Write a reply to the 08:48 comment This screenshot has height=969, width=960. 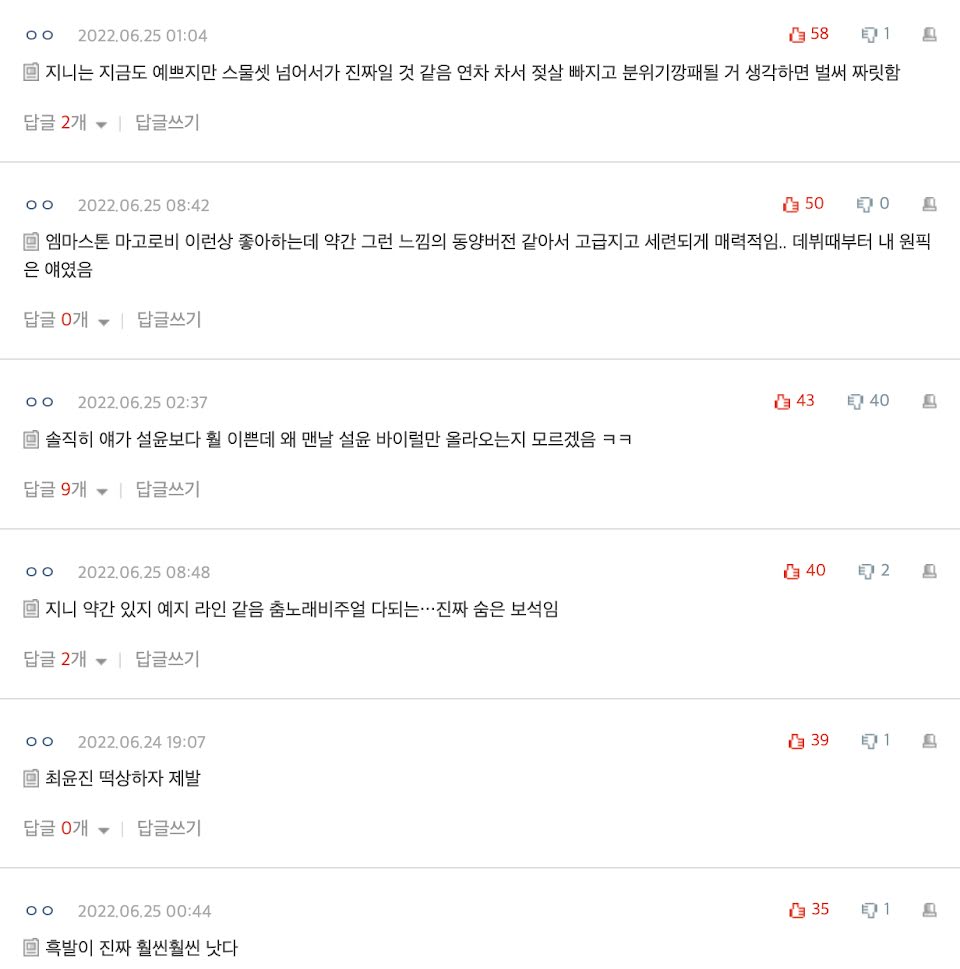pos(168,659)
